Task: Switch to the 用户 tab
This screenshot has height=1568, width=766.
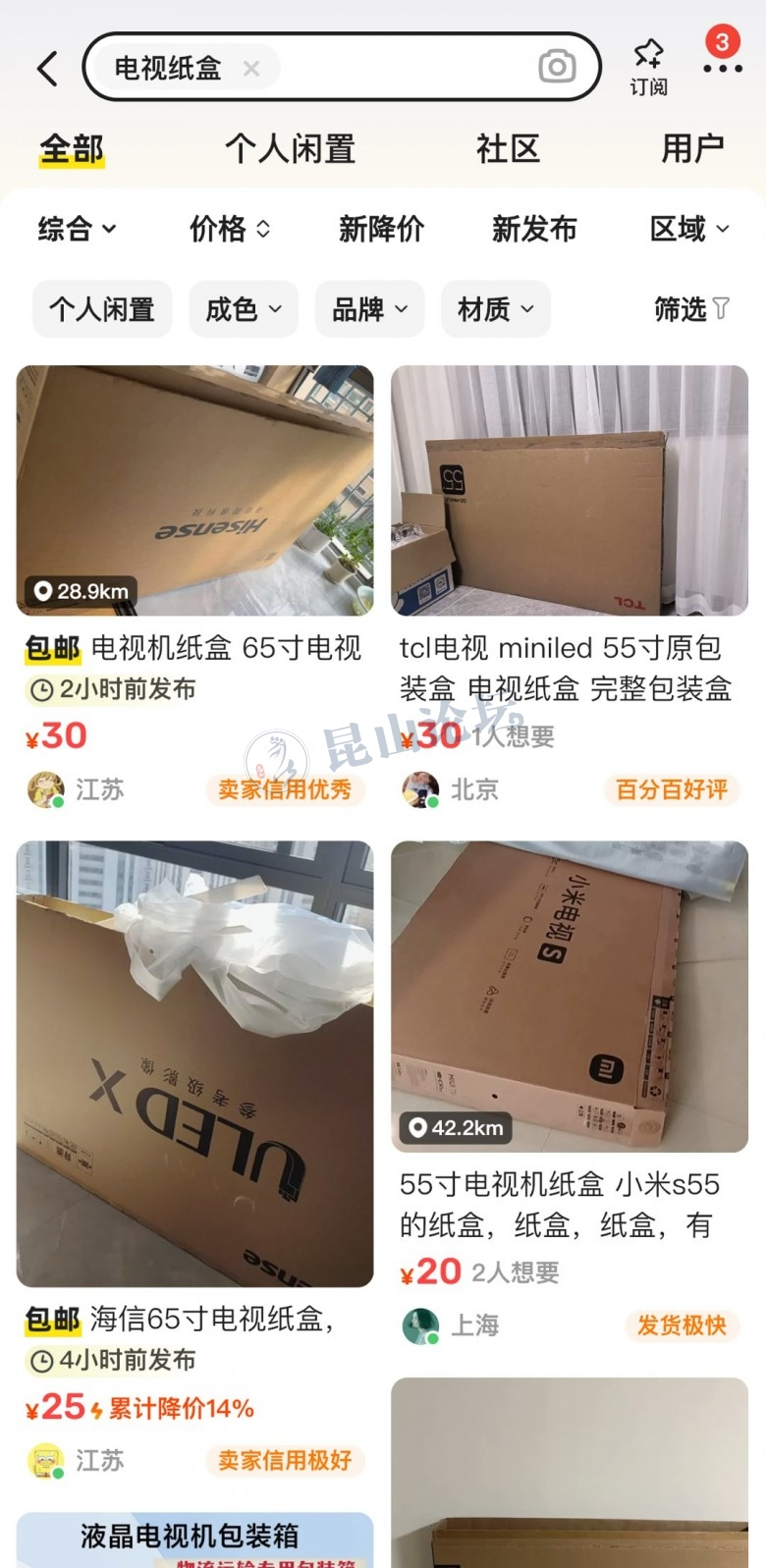Action: pos(692,149)
